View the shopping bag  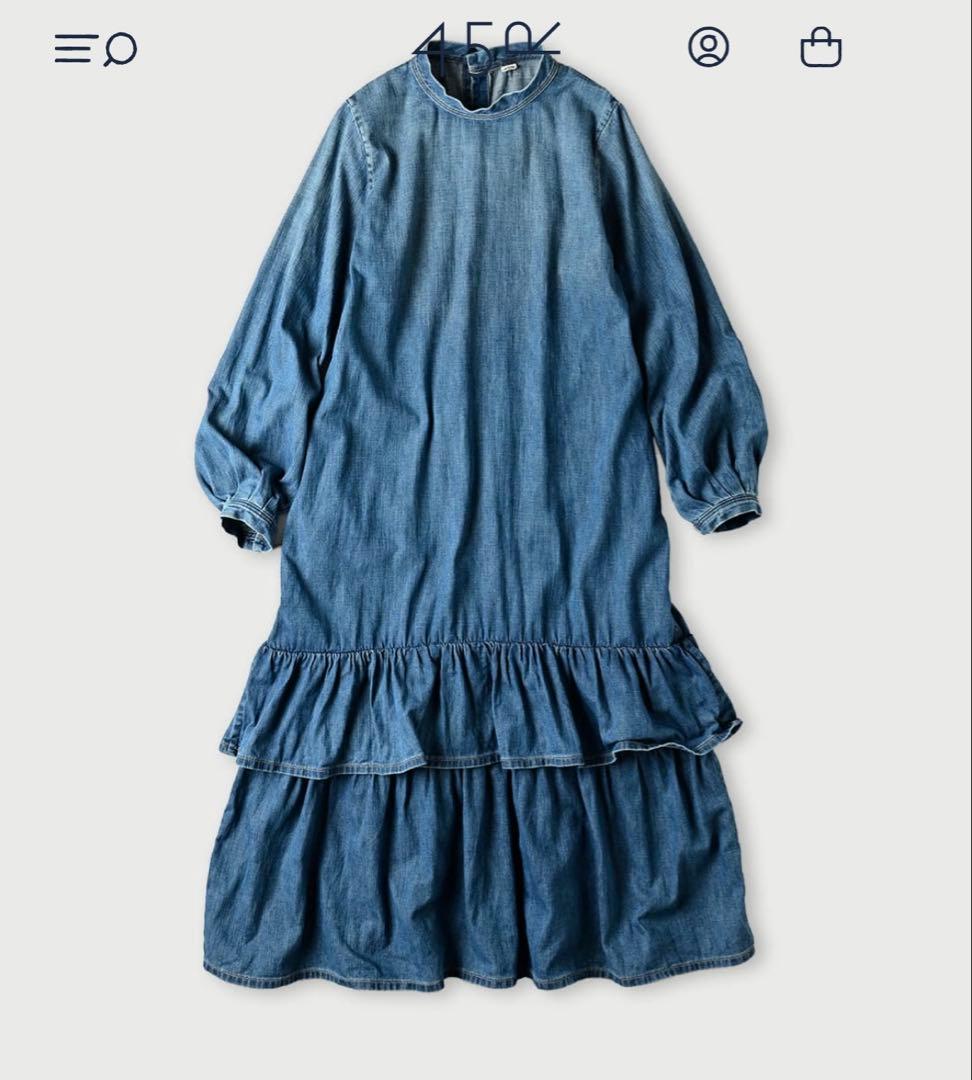820,47
